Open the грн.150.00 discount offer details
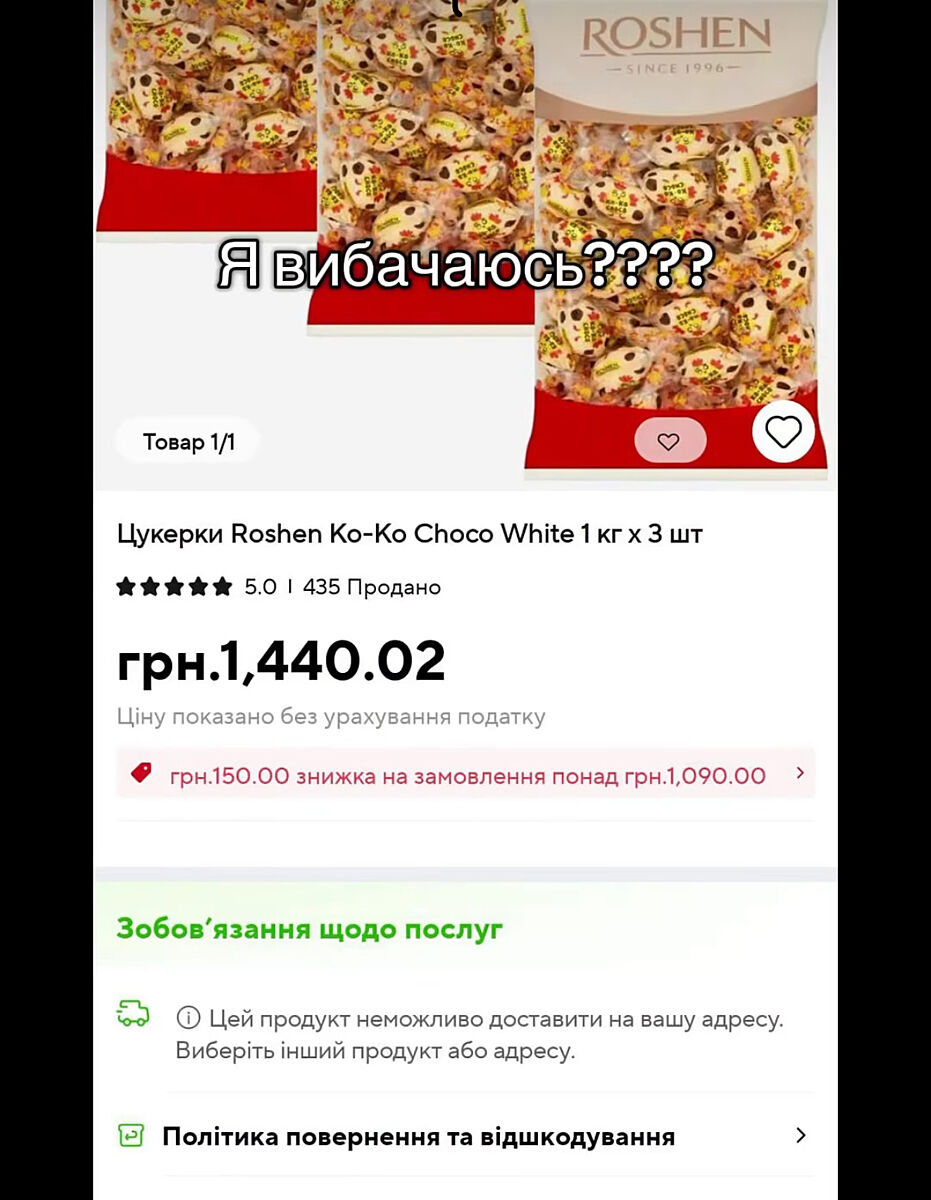The image size is (931, 1200). coord(466,775)
